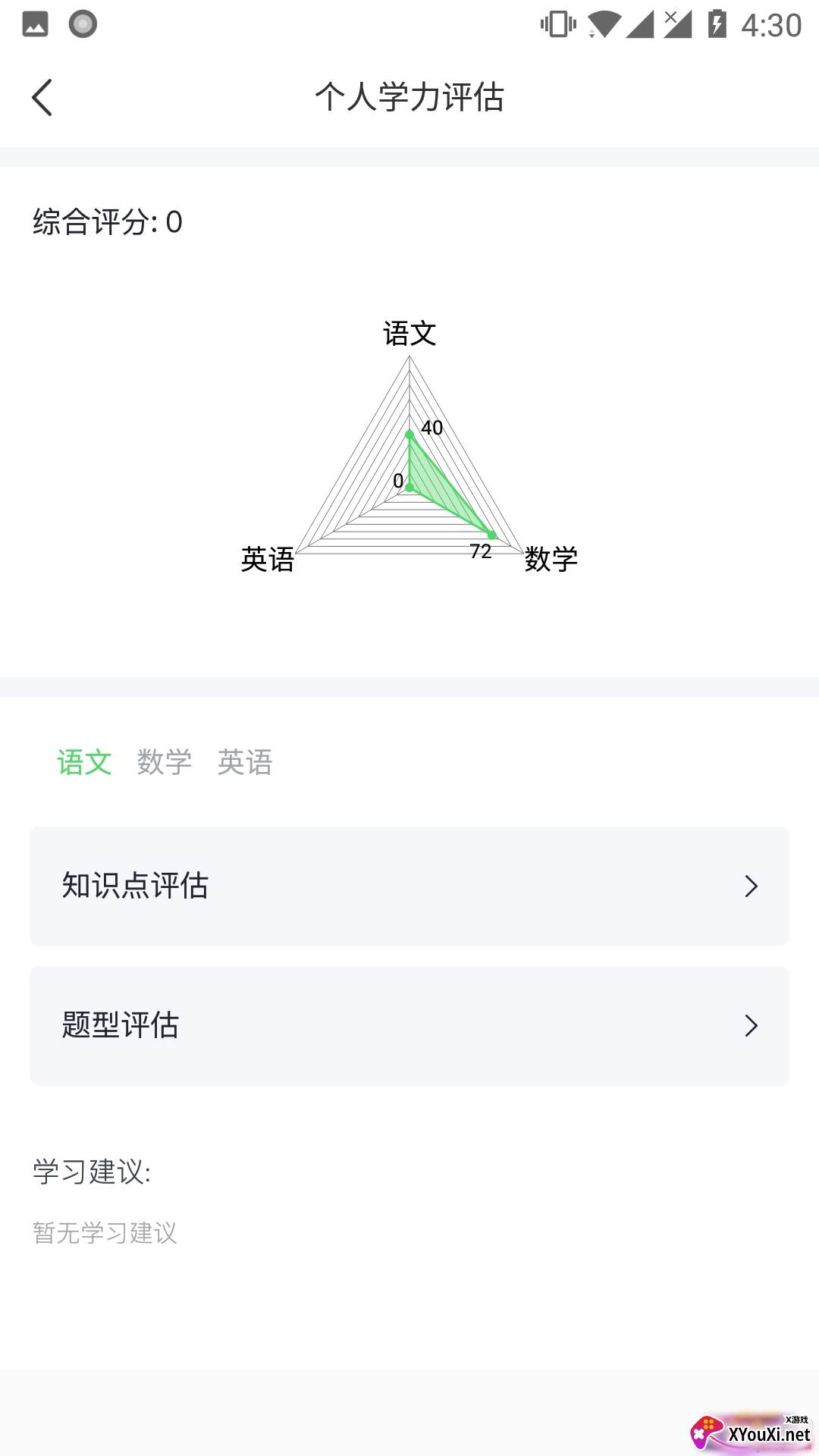Expand the 题型评估 section
Image resolution: width=819 pixels, height=1456 pixels.
[409, 1025]
